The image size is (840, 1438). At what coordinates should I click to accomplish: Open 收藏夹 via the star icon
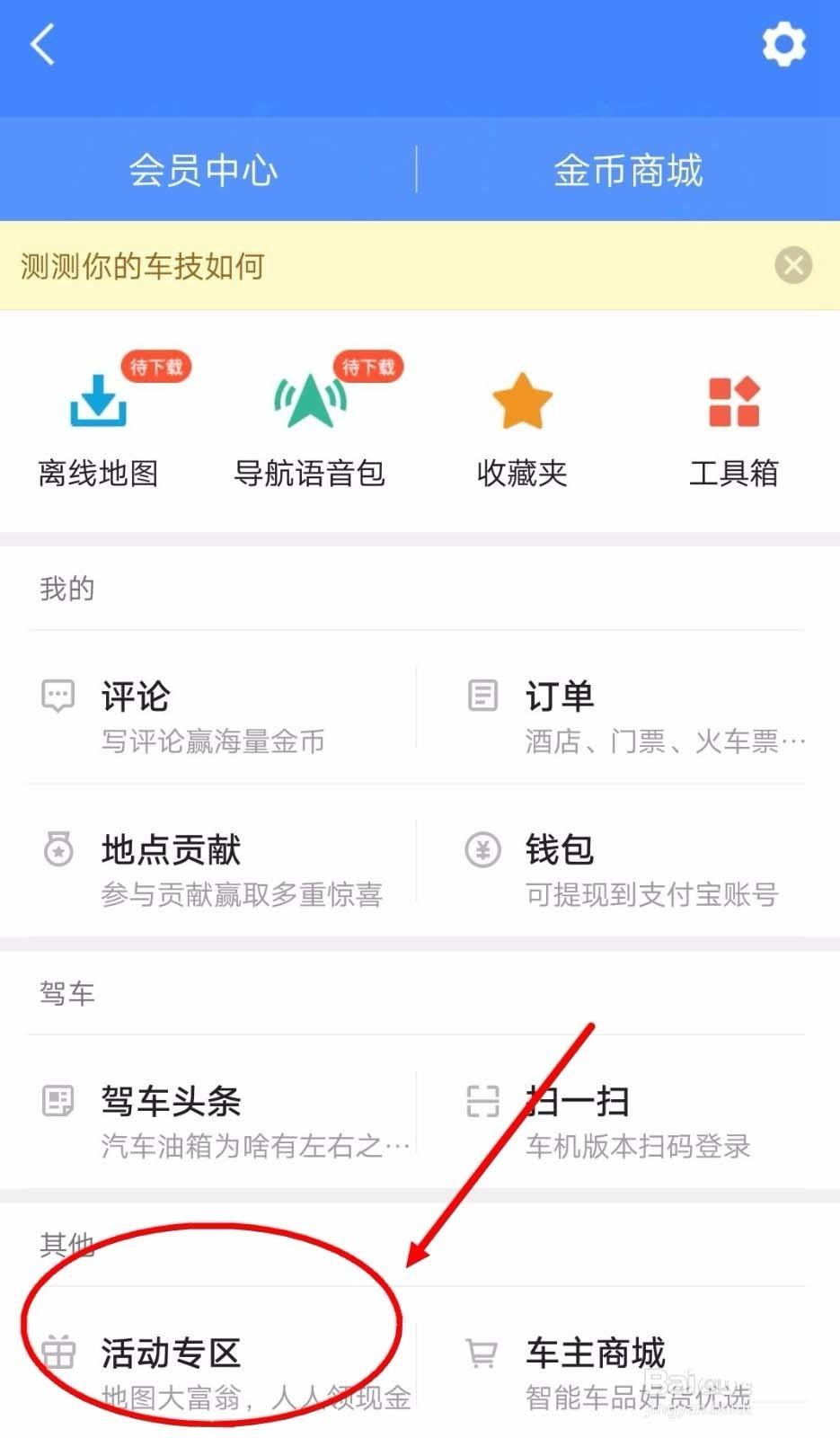[521, 404]
